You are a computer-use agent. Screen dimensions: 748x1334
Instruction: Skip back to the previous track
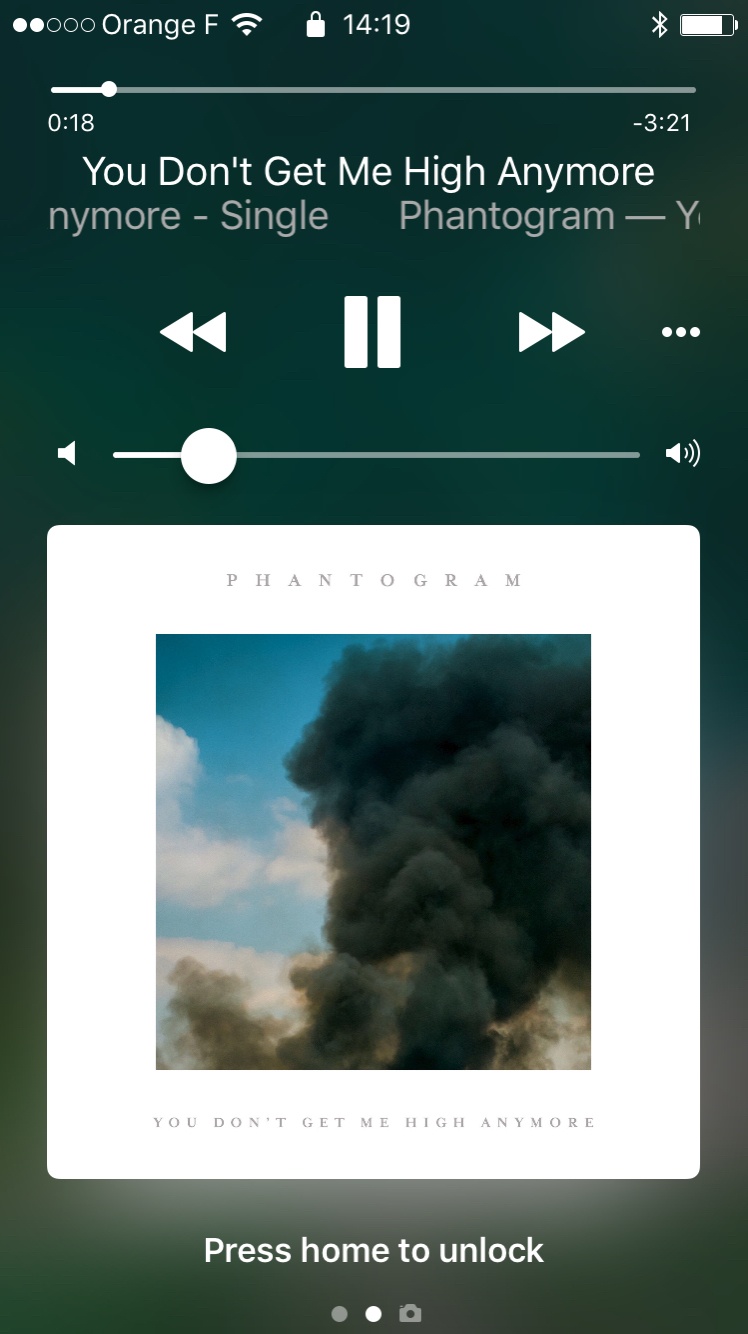pyautogui.click(x=193, y=332)
